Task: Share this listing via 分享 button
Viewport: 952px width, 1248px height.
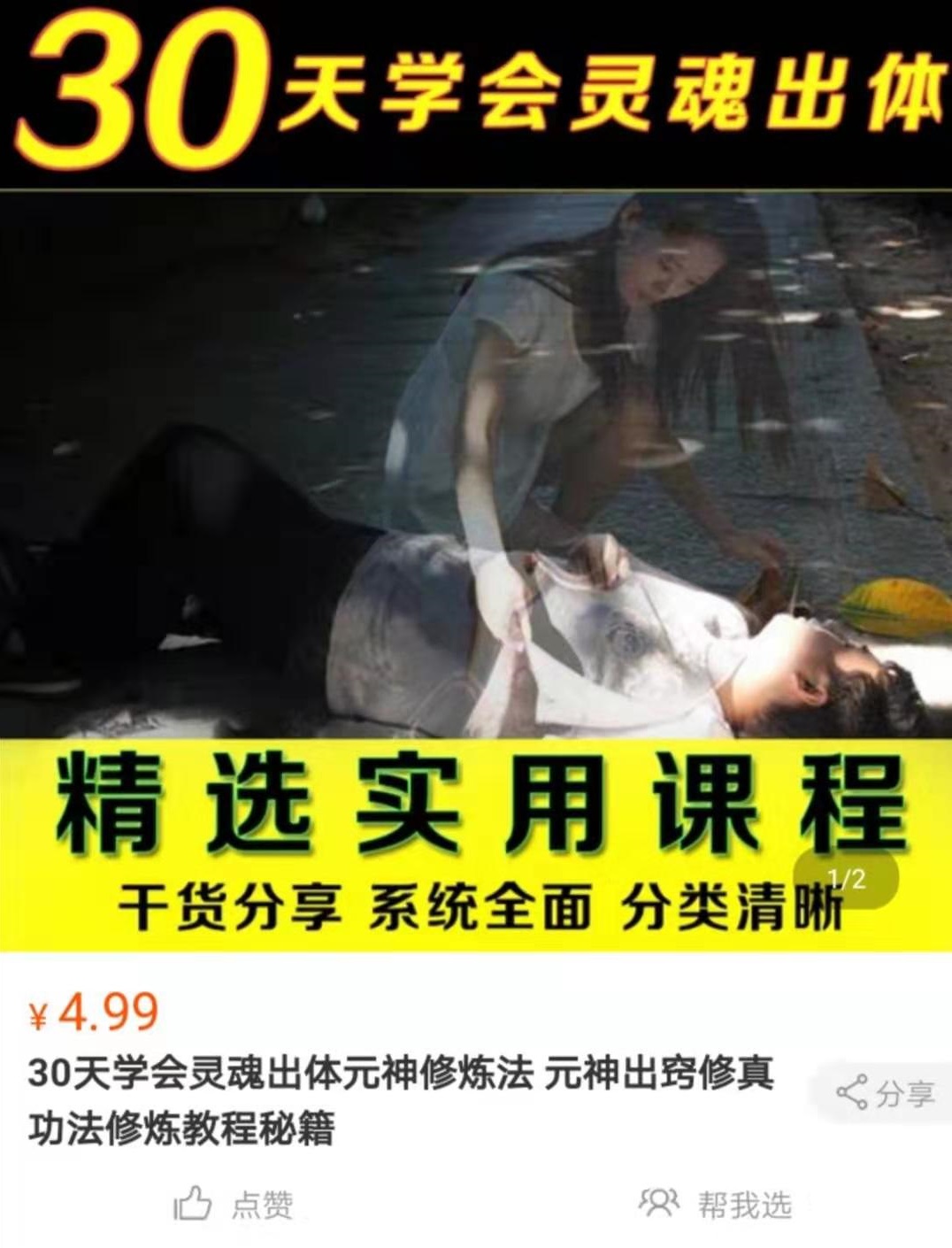Action: point(886,1094)
